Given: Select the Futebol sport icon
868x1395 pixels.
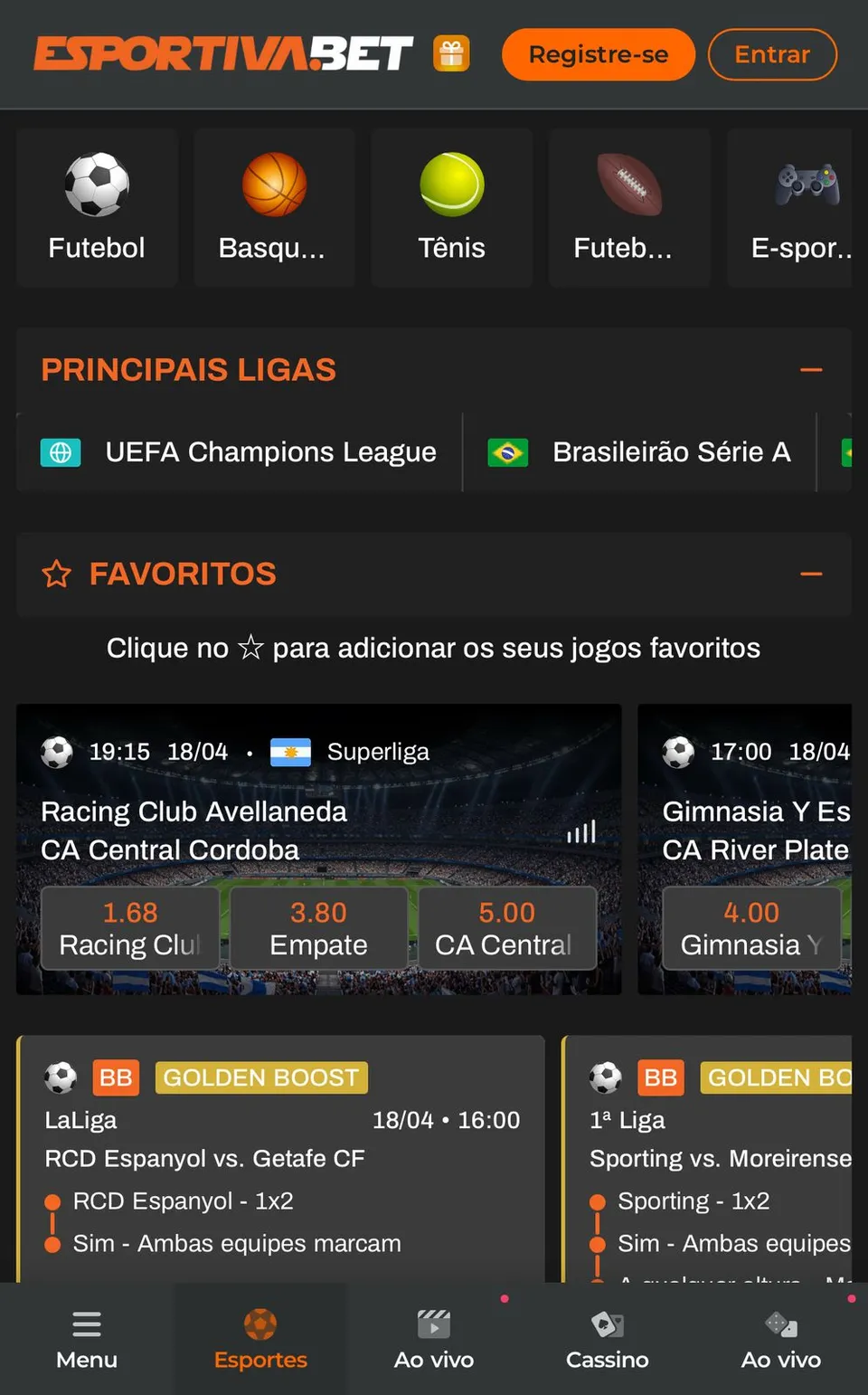Looking at the screenshot, I should point(96,206).
